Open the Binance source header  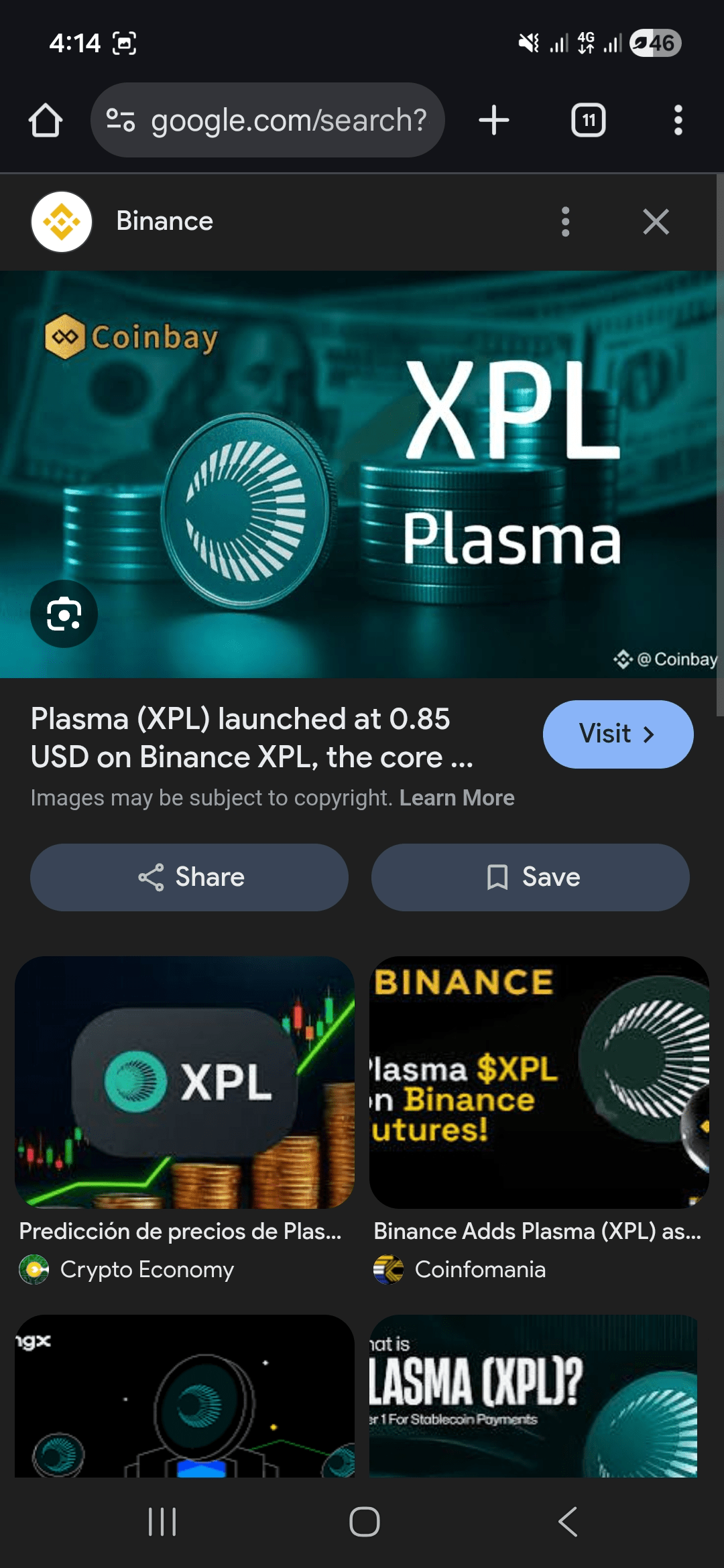[x=164, y=222]
